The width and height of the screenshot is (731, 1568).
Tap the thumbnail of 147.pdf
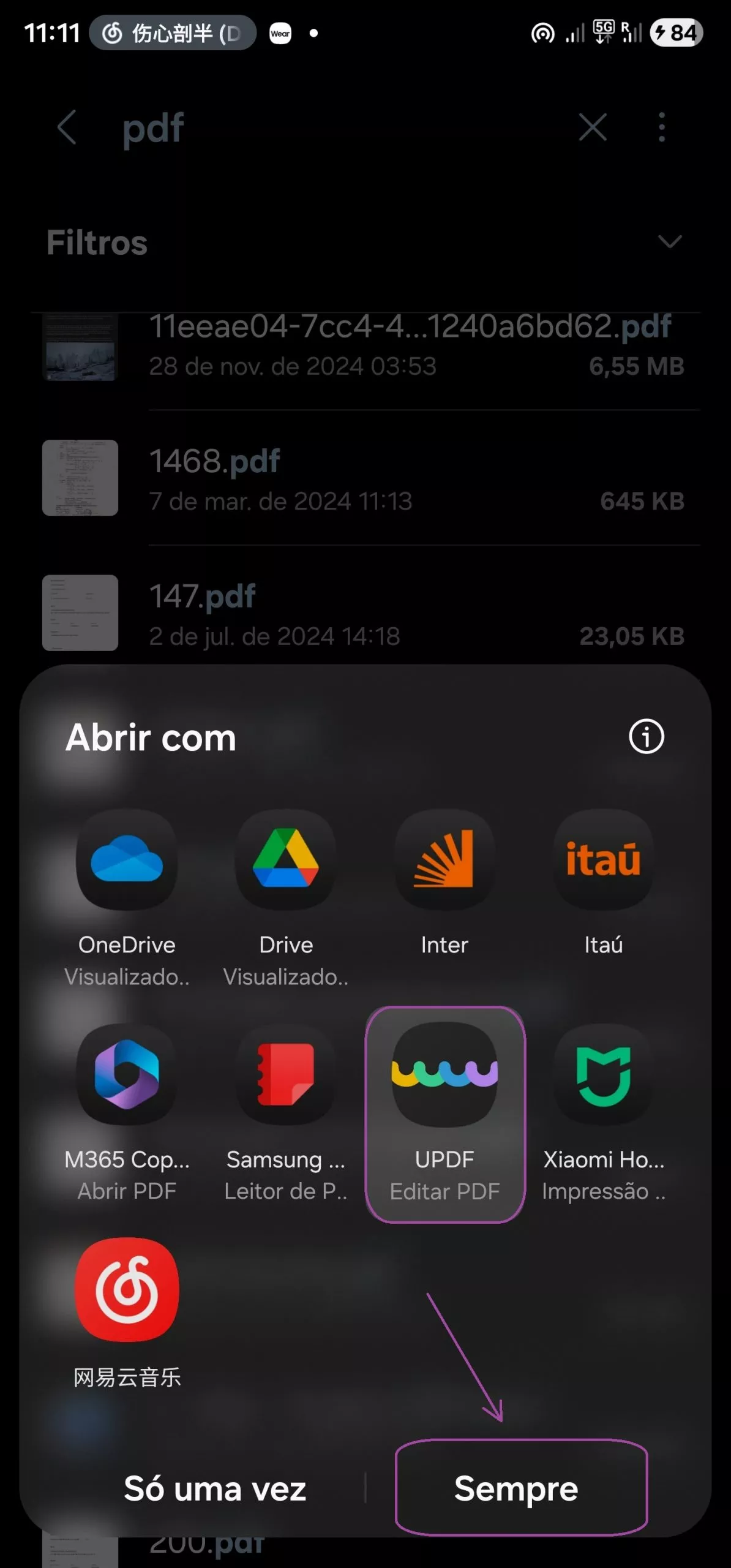point(80,613)
